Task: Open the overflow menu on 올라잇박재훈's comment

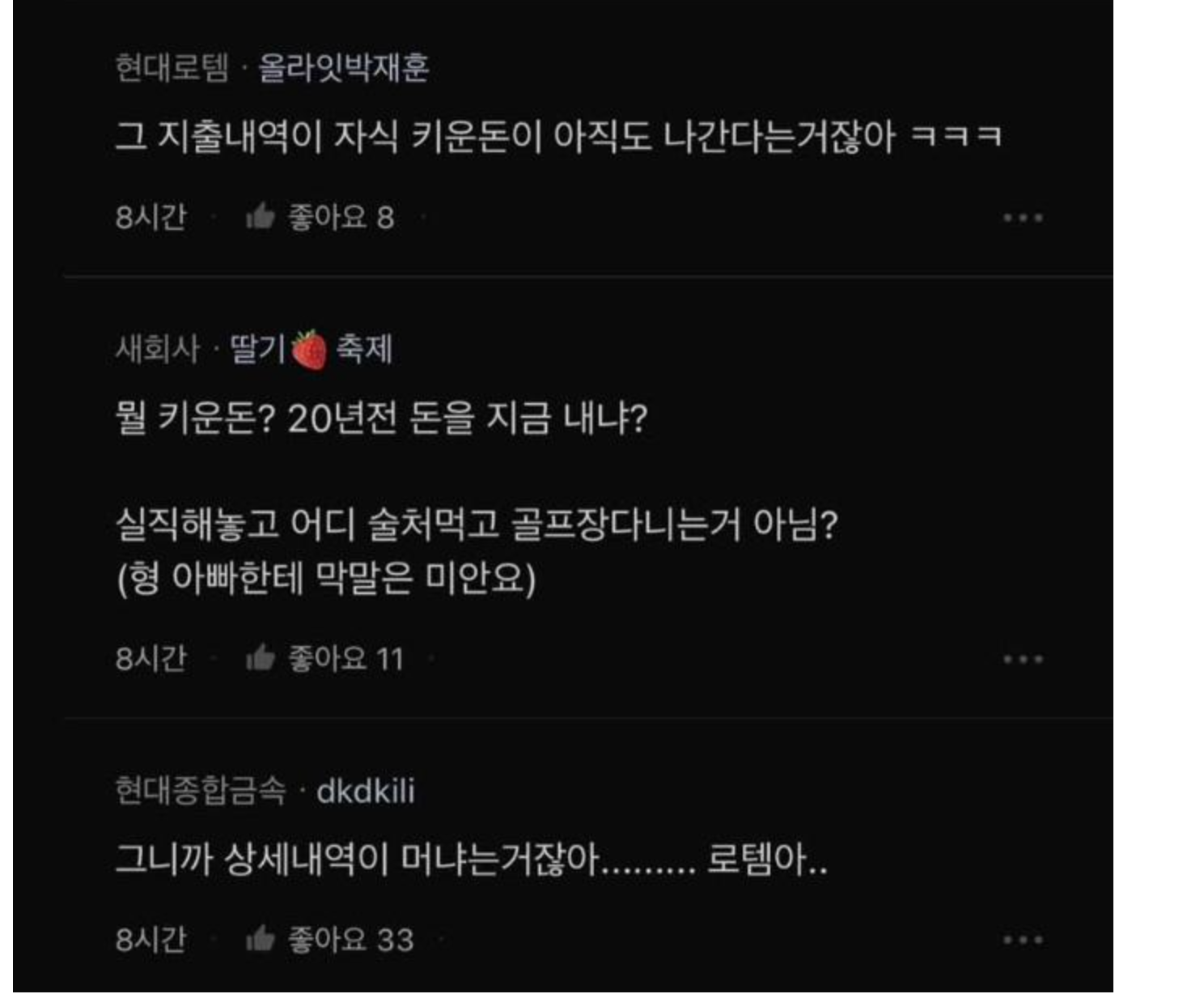Action: (1022, 218)
